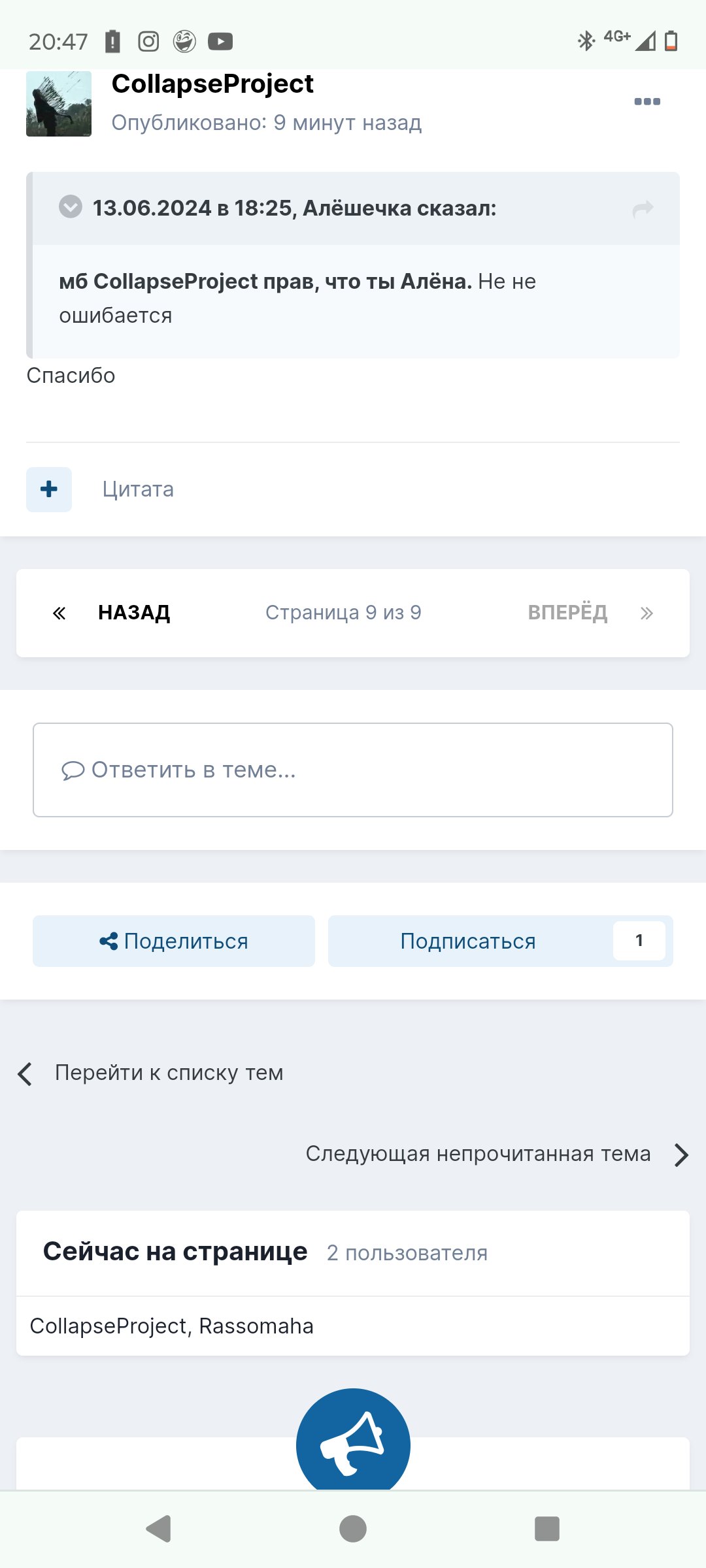Share the topic with Поделиться
The height and width of the screenshot is (1568, 706).
point(174,941)
